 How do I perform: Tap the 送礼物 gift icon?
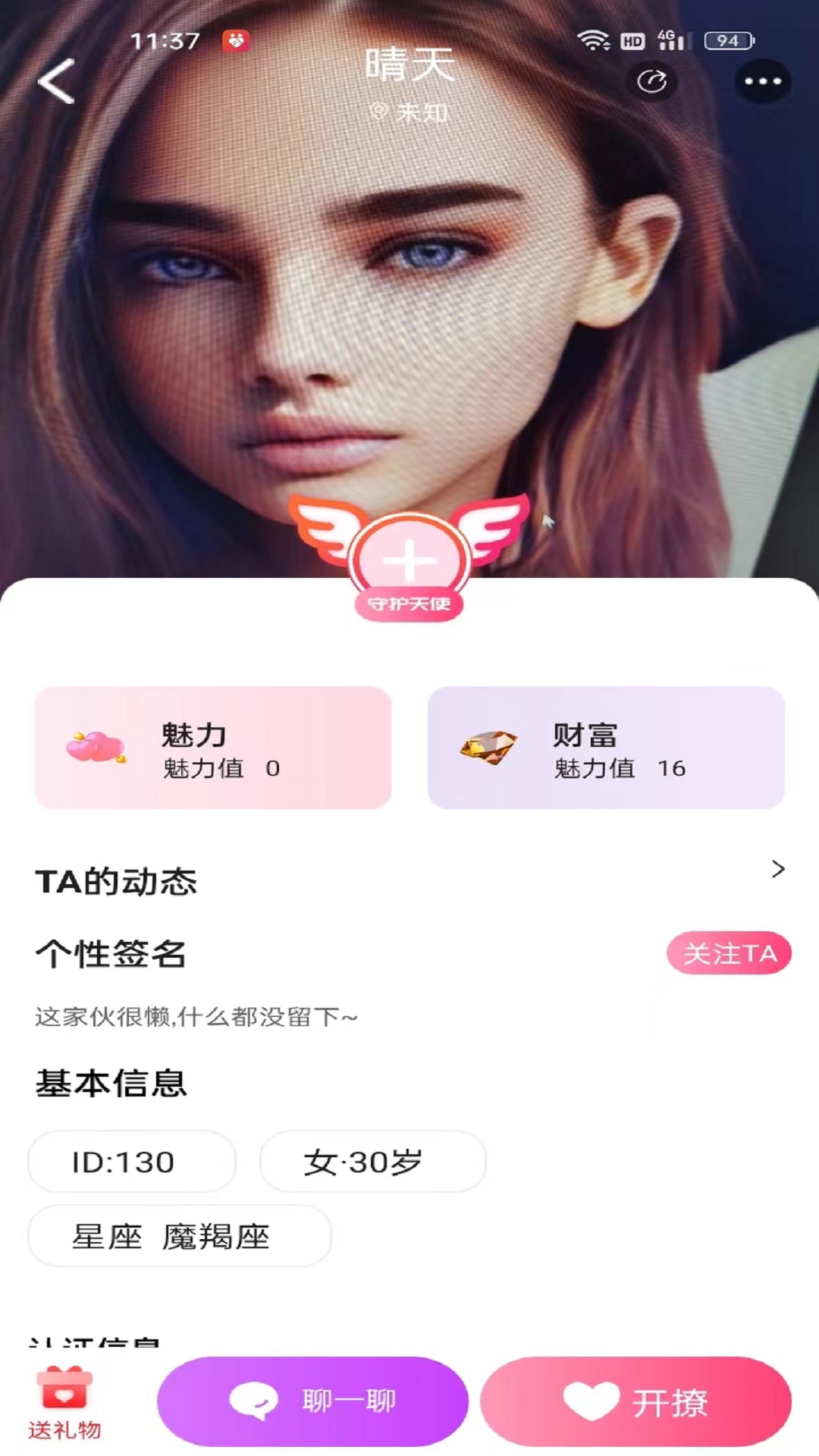click(64, 1399)
